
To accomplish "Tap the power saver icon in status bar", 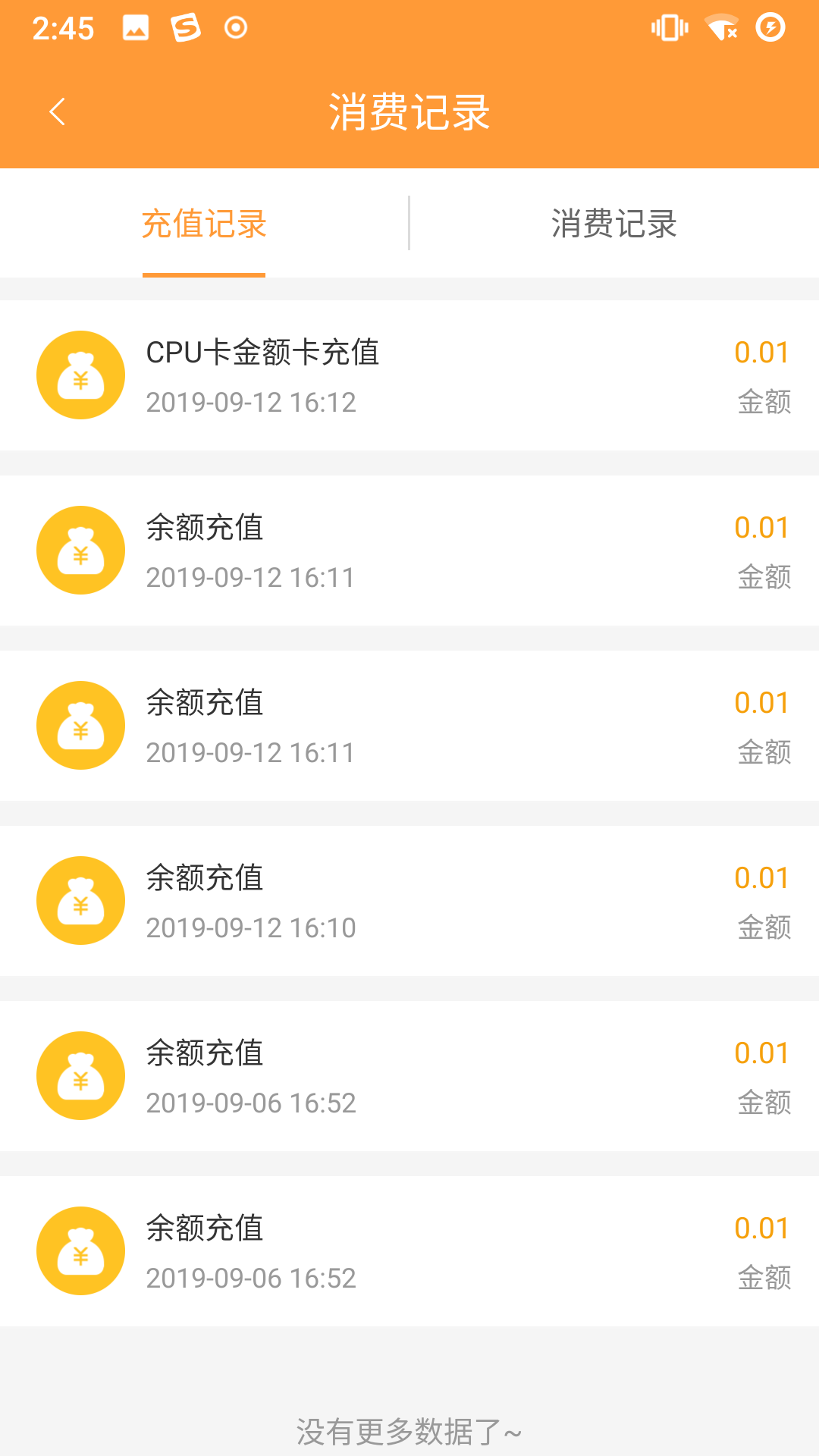I will pyautogui.click(x=771, y=27).
